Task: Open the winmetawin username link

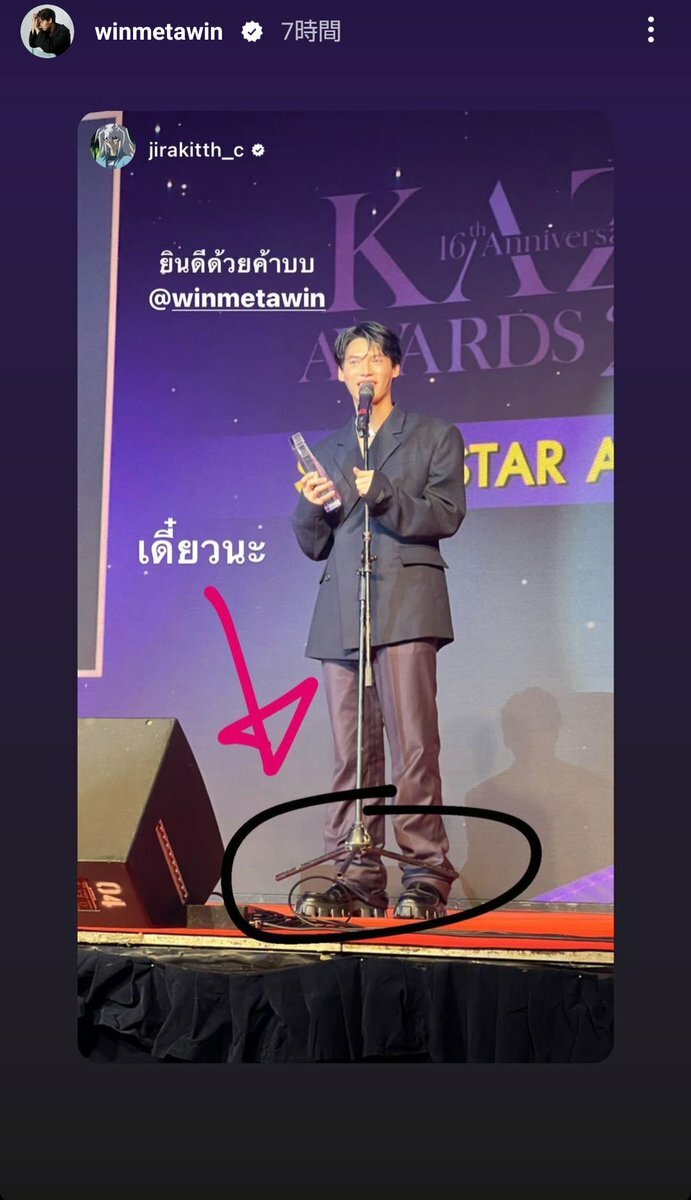Action: (158, 32)
